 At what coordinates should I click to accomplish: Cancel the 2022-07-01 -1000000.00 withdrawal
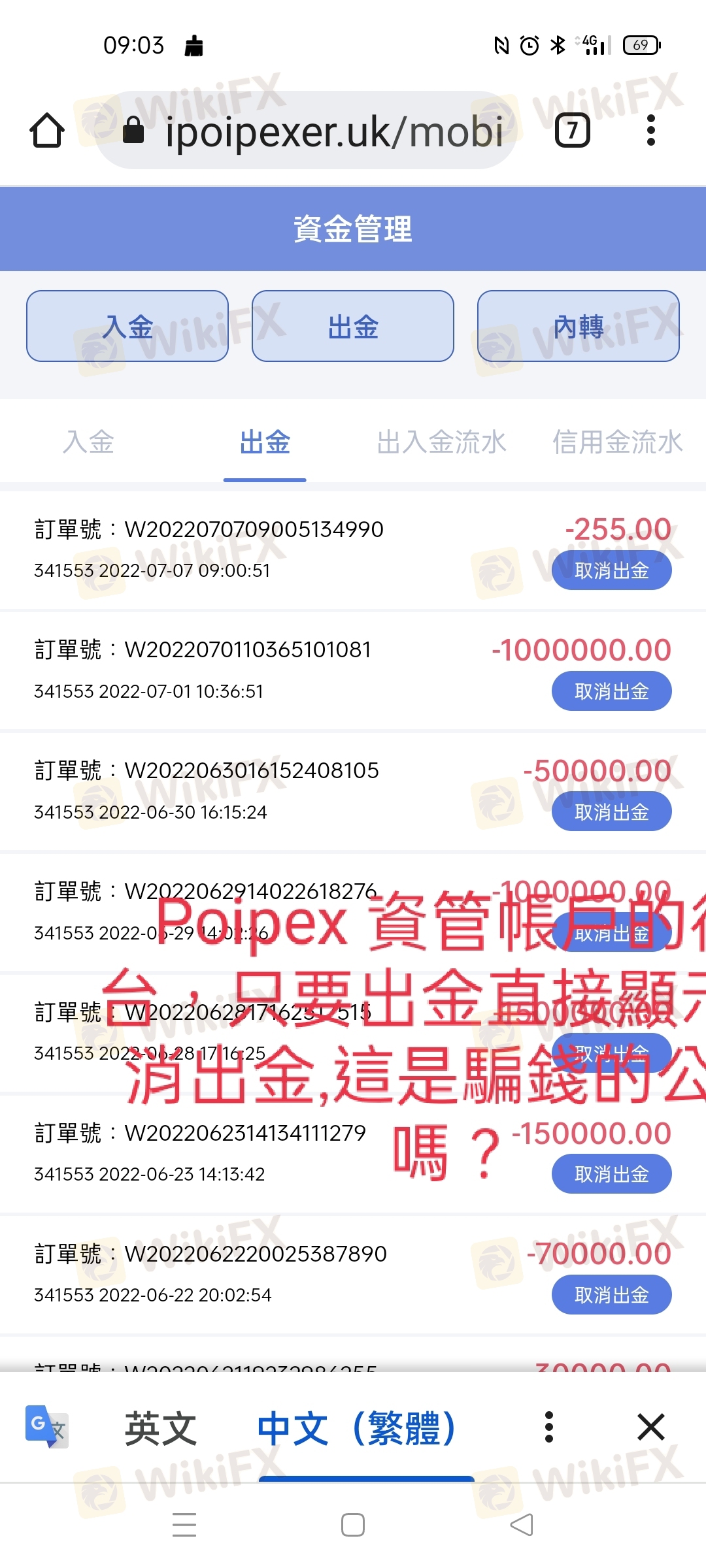pos(612,691)
